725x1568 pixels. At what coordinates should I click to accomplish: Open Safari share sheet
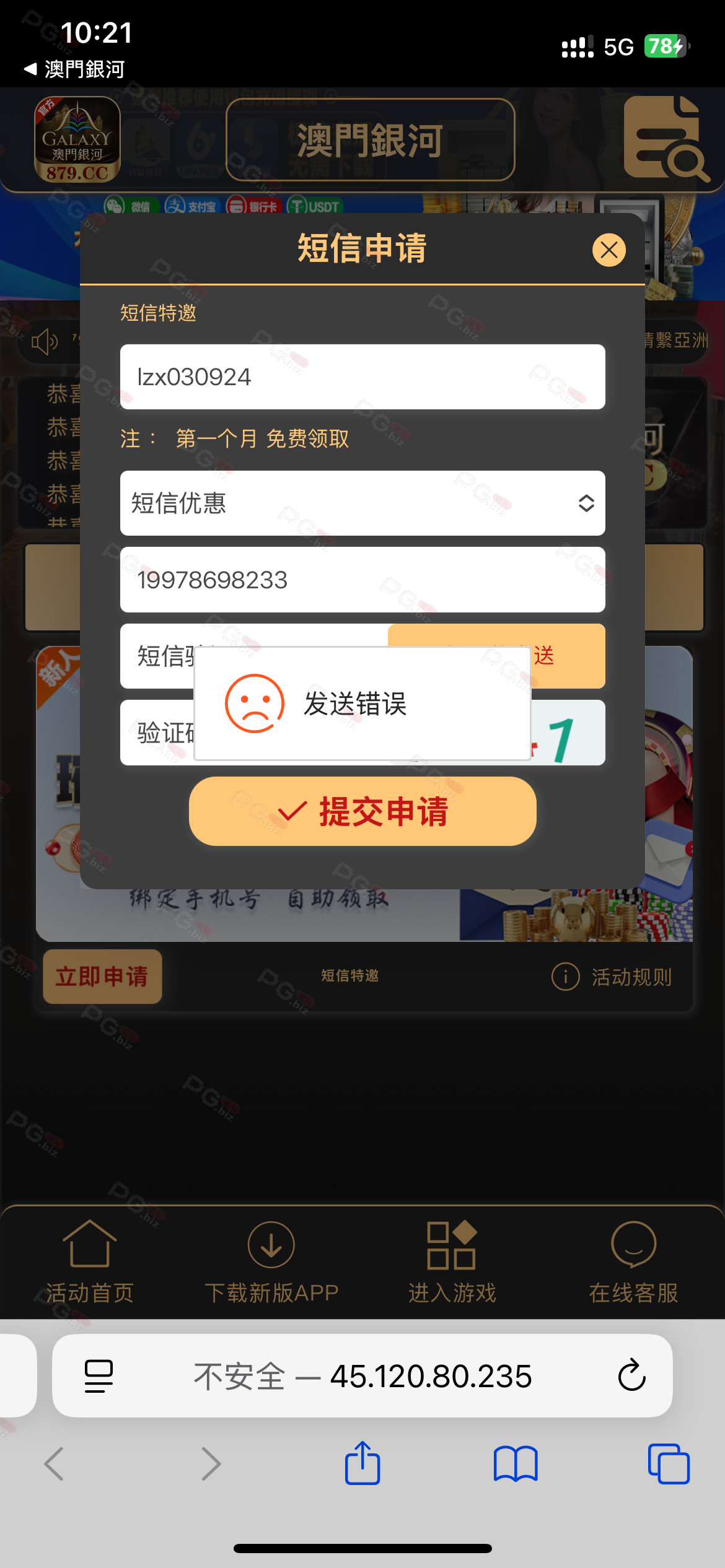pos(362,1464)
